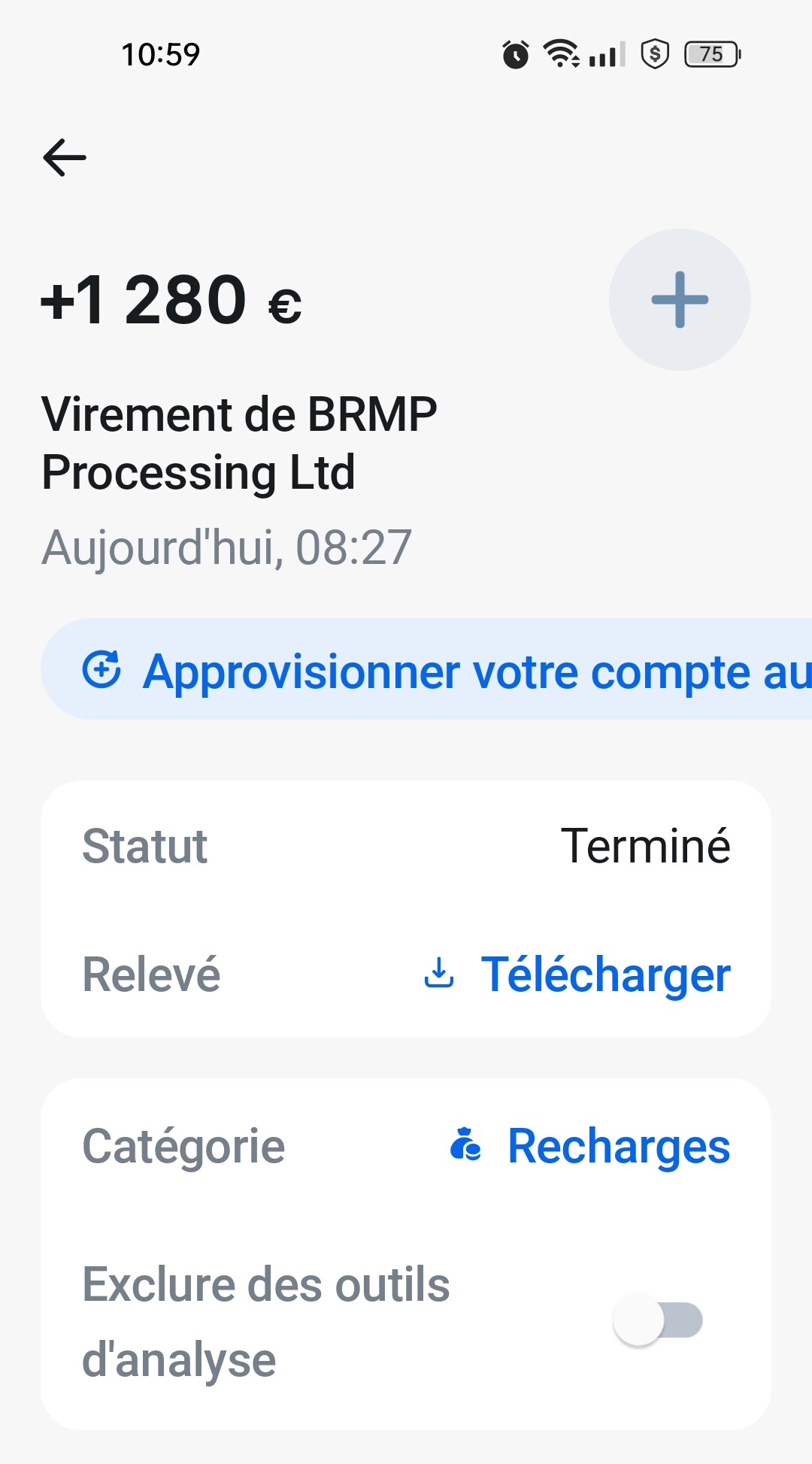Viewport: 812px width, 1464px height.
Task: Download the statement via Télécharger
Action: tap(577, 974)
